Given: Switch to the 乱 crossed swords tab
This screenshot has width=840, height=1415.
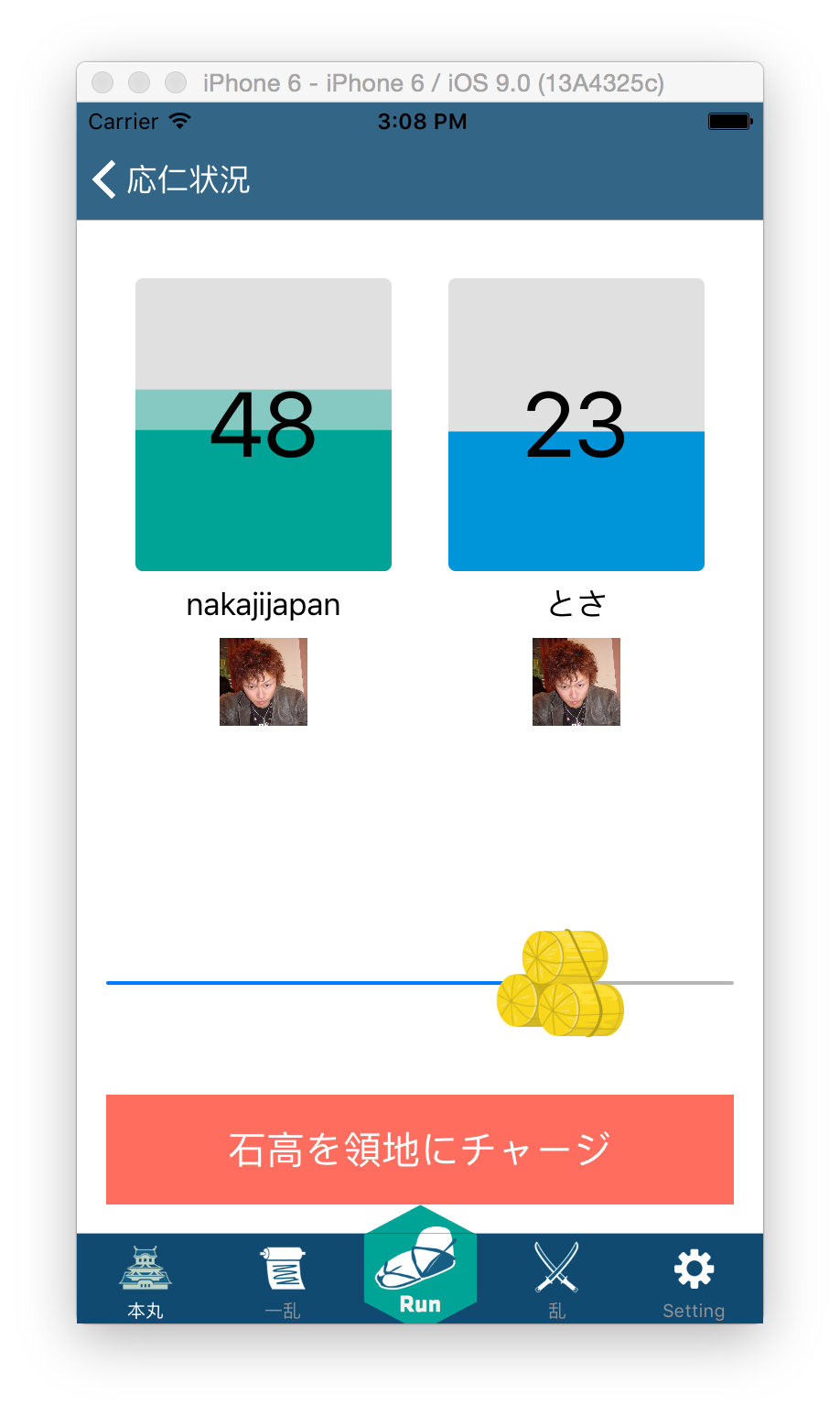Looking at the screenshot, I should point(557,1281).
